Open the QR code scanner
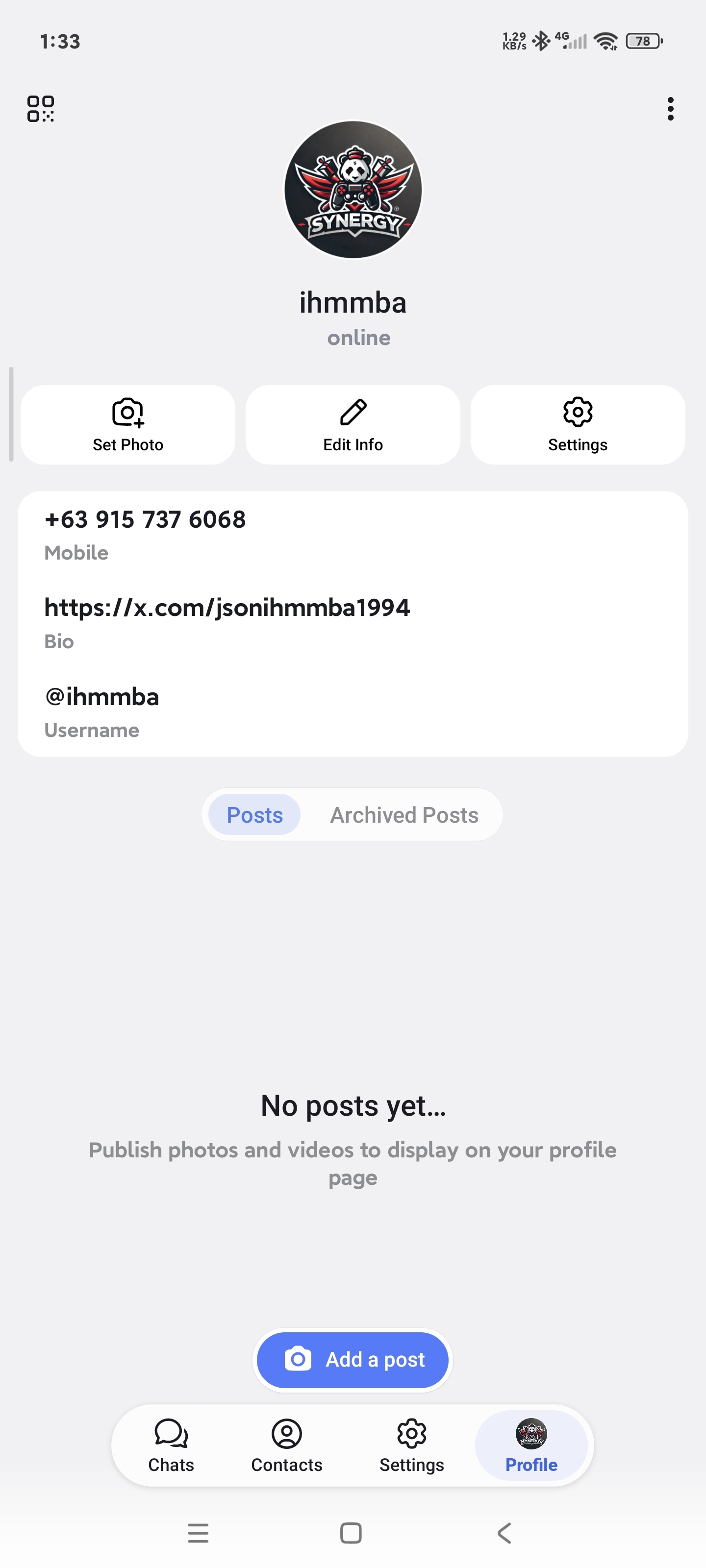The height and width of the screenshot is (1568, 706). [x=40, y=108]
